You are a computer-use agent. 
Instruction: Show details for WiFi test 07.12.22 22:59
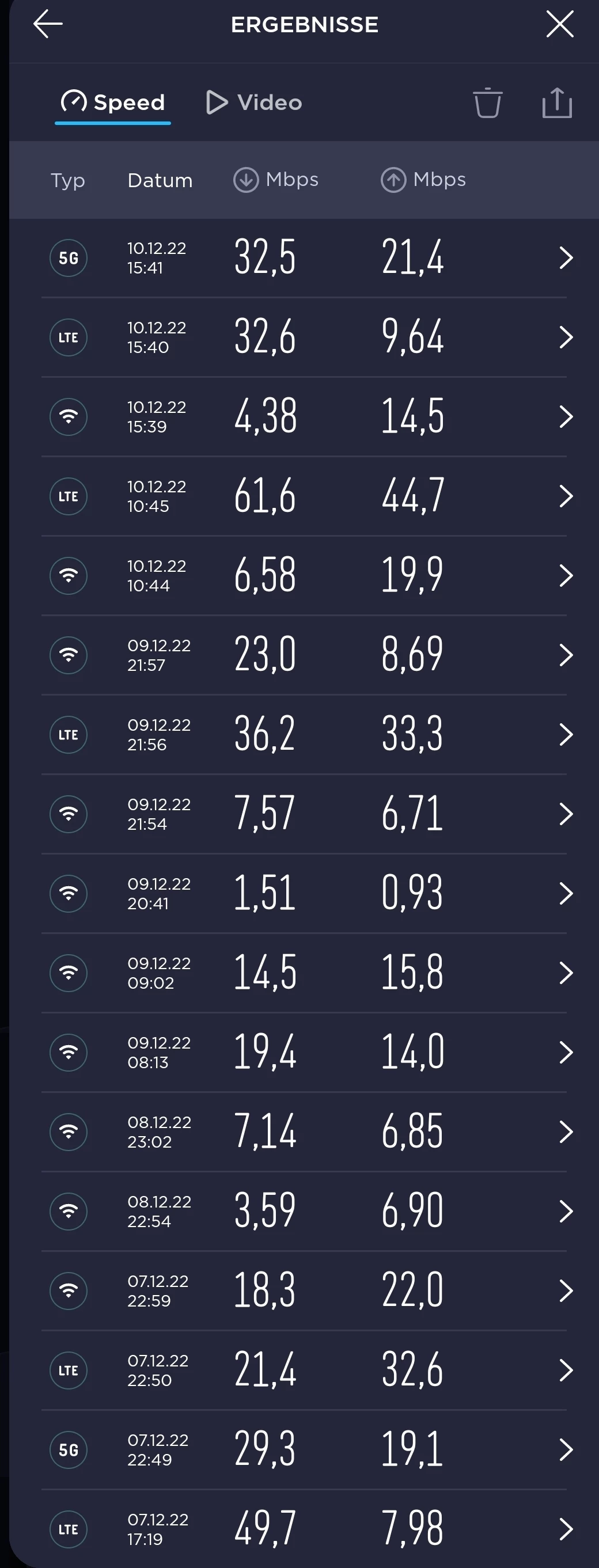click(x=304, y=1290)
